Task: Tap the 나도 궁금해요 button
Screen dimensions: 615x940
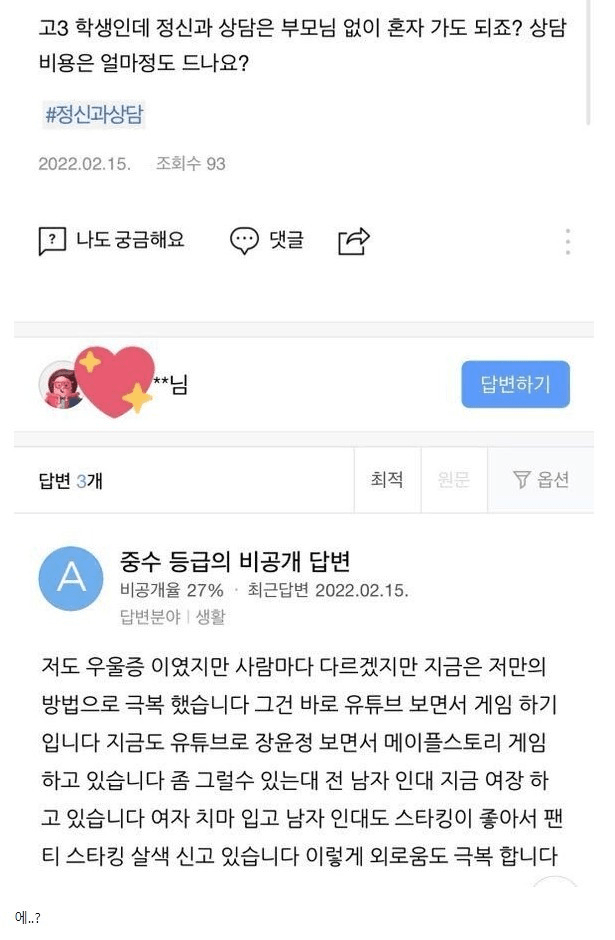Action: pos(111,240)
